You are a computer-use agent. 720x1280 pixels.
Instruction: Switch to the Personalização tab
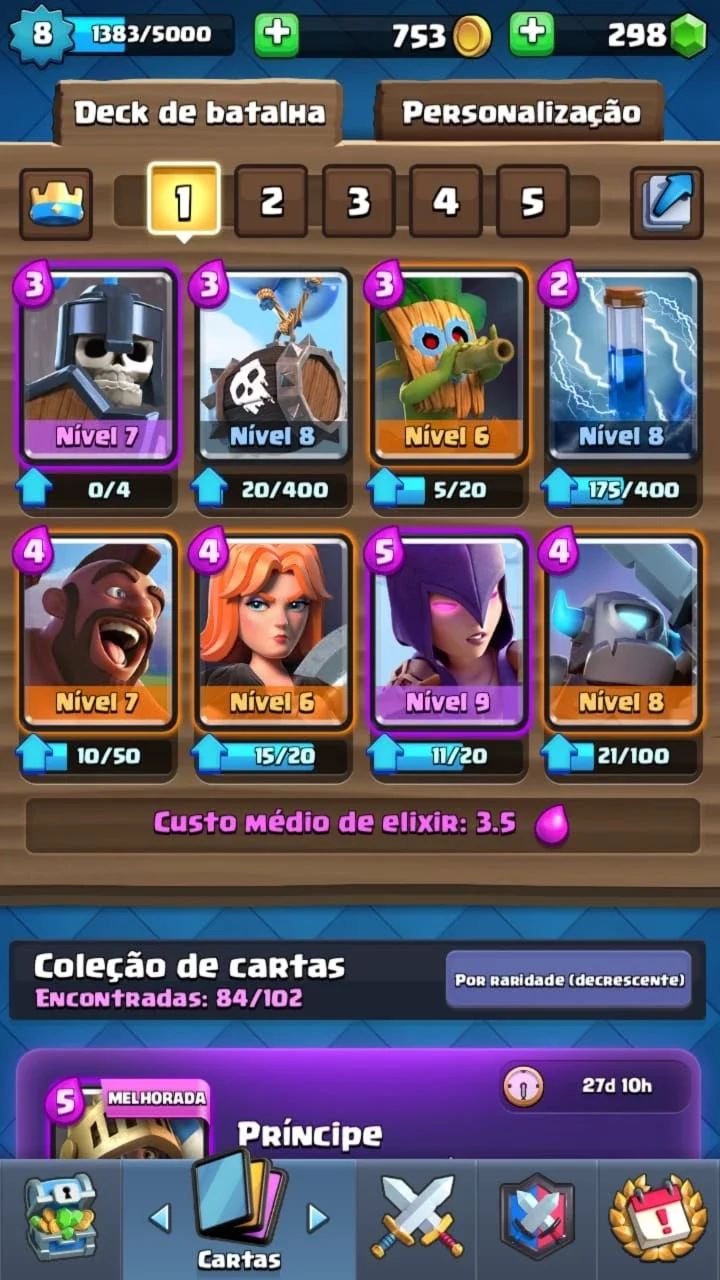(520, 112)
